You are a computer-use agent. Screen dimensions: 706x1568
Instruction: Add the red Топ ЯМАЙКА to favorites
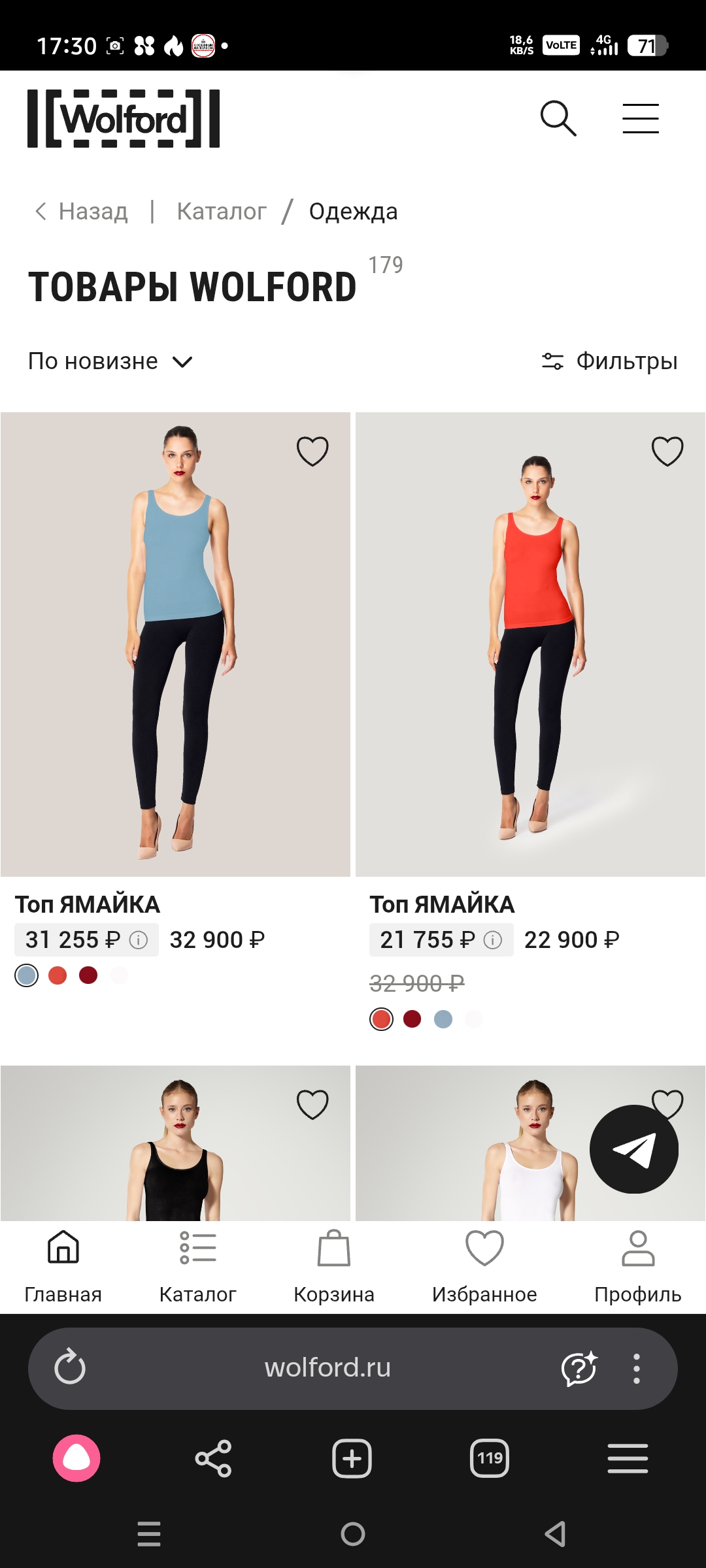[x=667, y=451]
